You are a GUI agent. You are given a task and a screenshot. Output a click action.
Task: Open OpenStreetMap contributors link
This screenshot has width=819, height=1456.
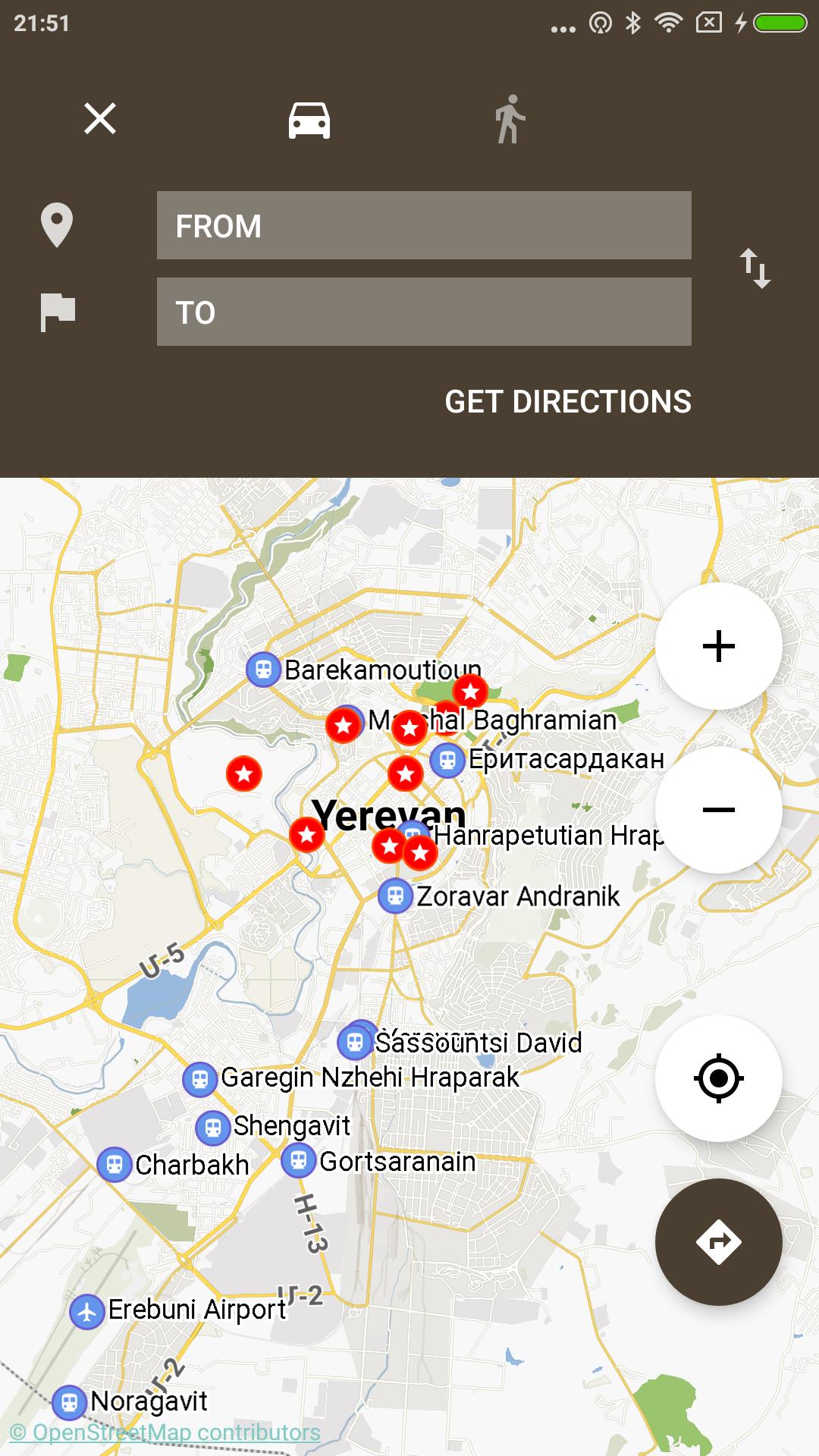(x=165, y=1432)
